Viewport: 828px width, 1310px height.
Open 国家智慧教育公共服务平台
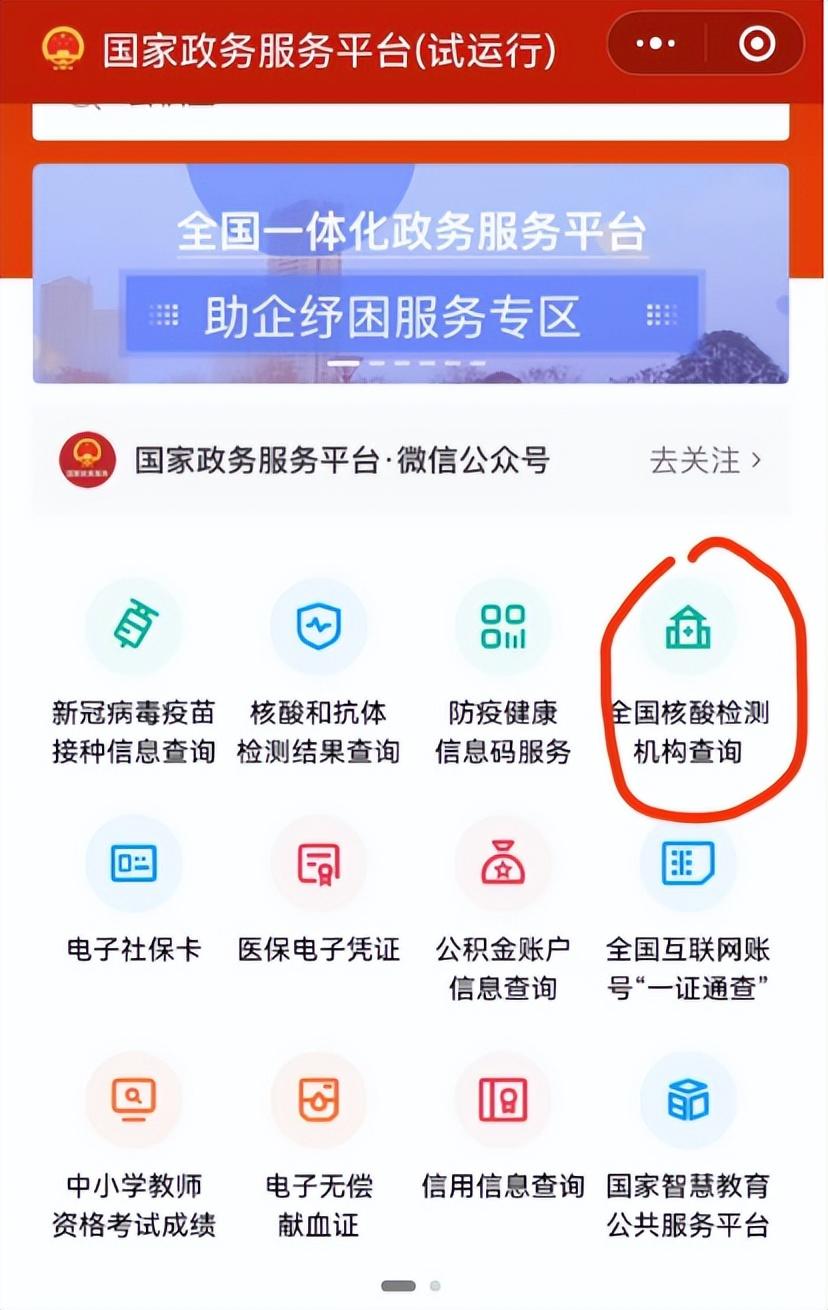[x=688, y=1101]
